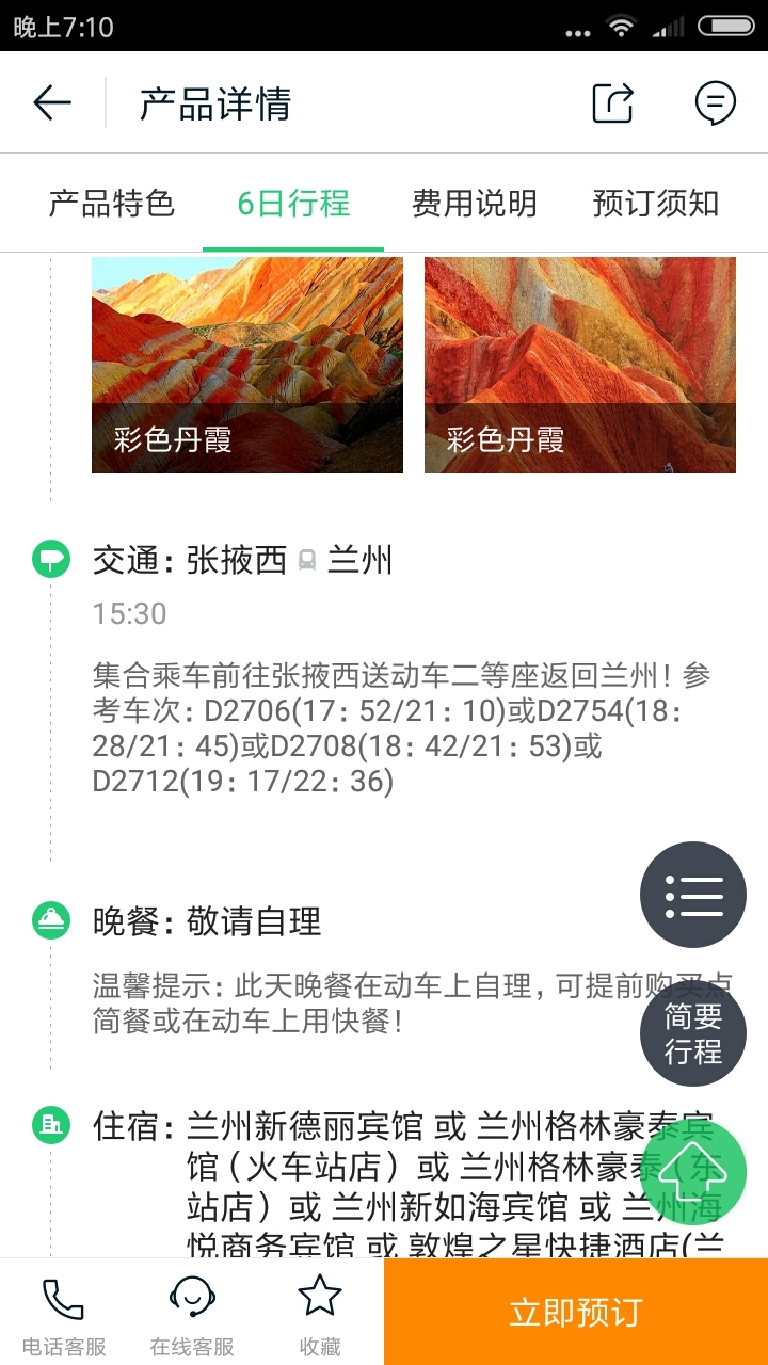The width and height of the screenshot is (768, 1365).
Task: Switch to the 产品特色 tab
Action: coord(111,204)
